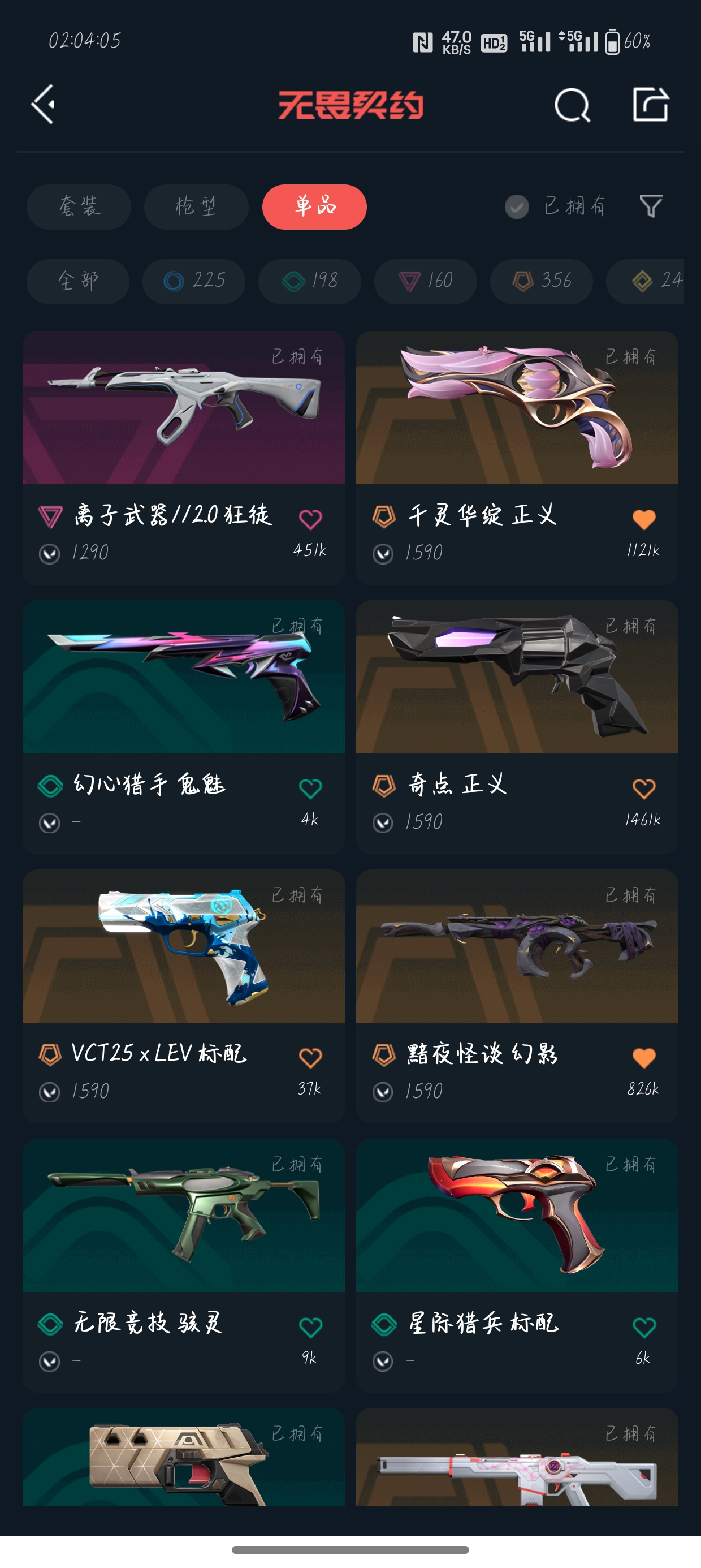This screenshot has height=1568, width=701.
Task: Switch to the 枪型 tab
Action: 196,206
